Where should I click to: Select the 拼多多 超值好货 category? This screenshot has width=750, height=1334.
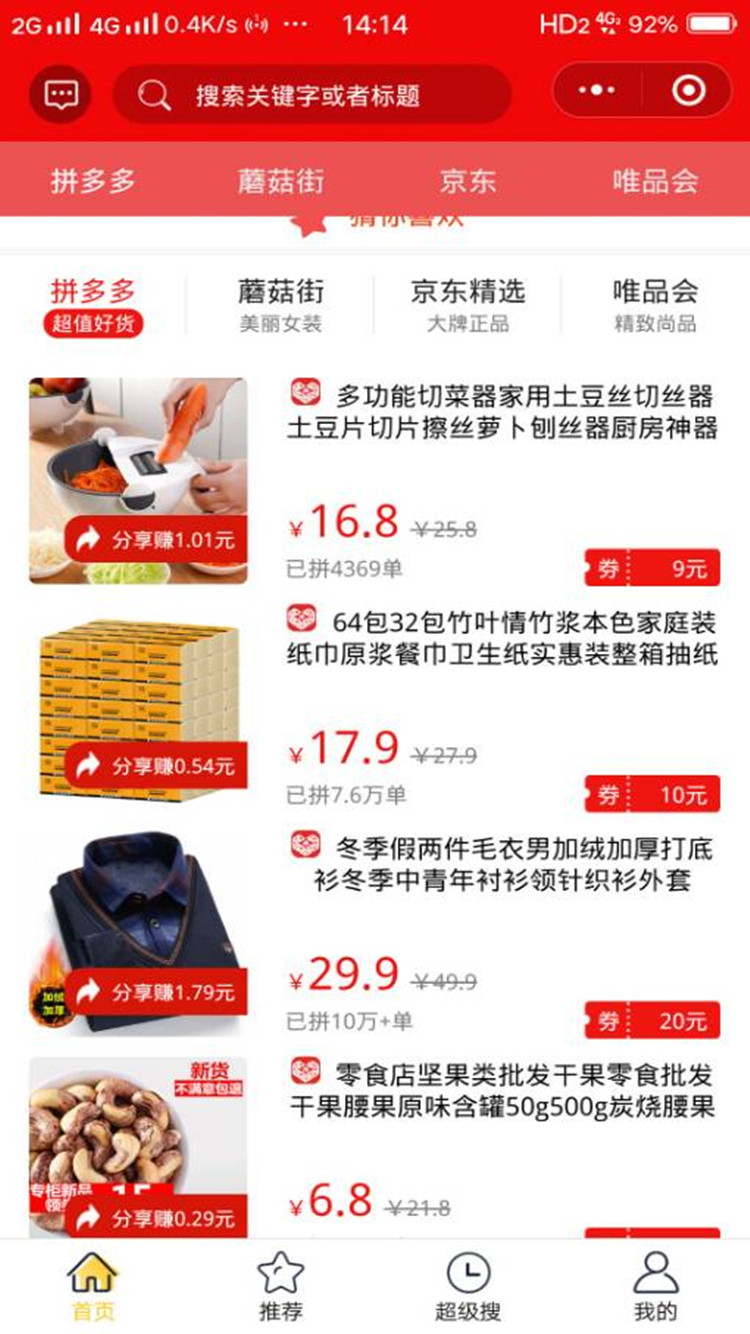click(93, 305)
